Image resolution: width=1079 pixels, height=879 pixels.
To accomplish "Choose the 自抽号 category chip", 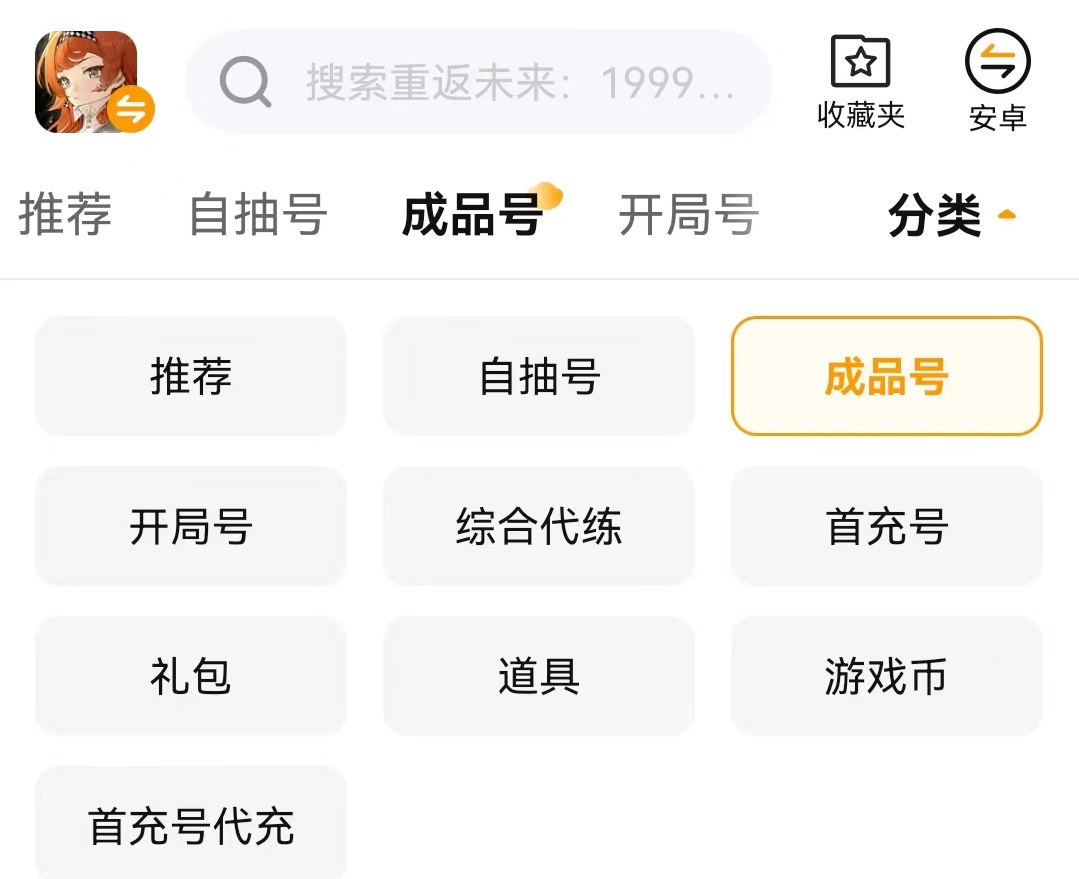I will click(x=538, y=376).
